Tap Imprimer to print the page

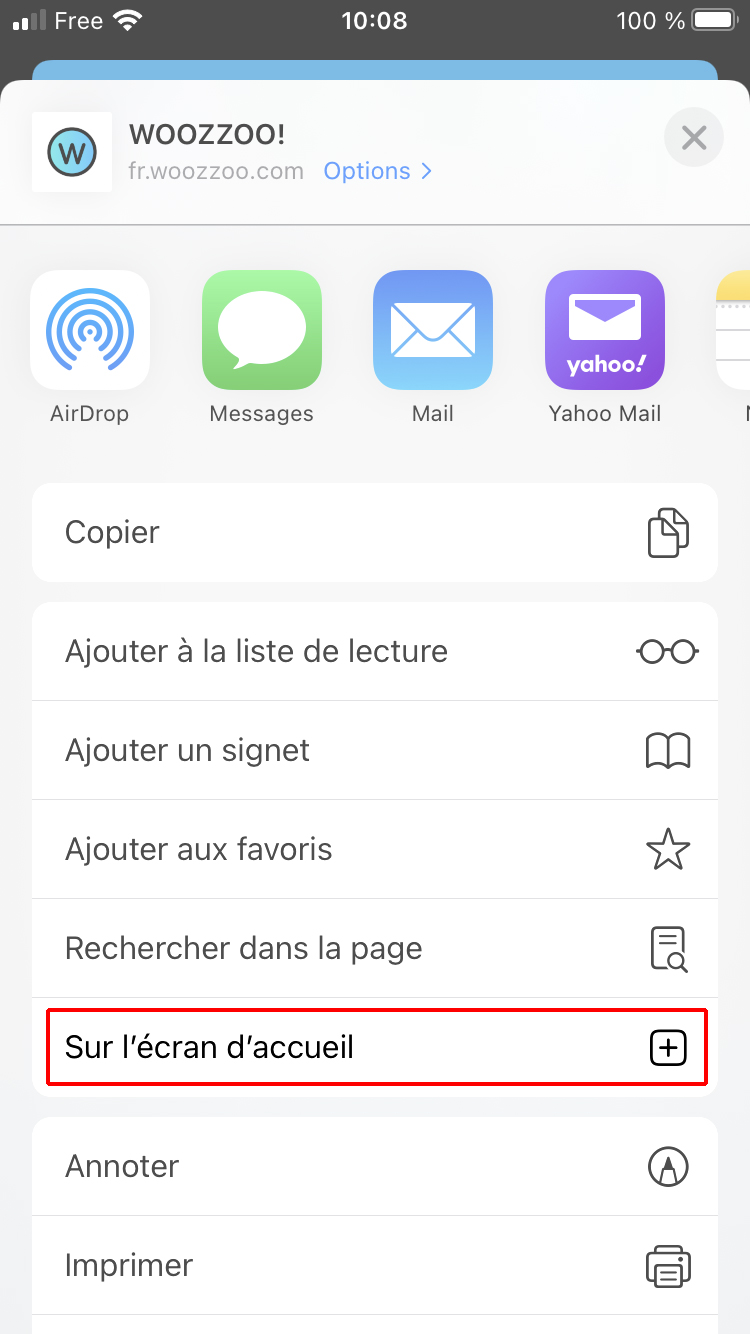click(375, 1265)
